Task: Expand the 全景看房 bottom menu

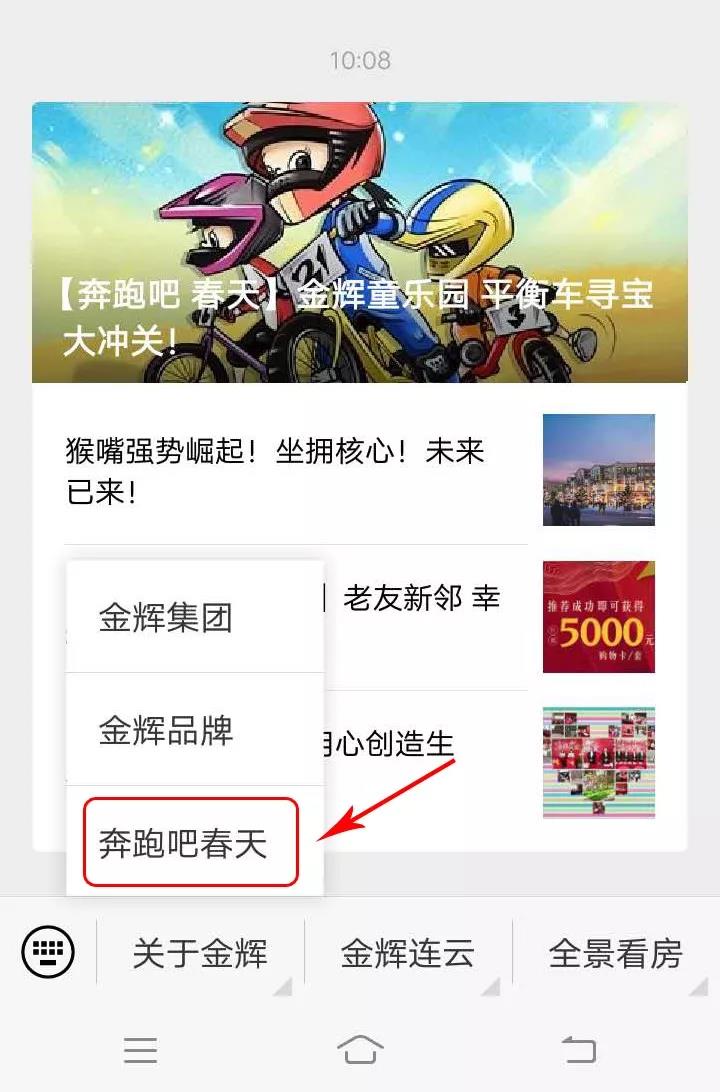Action: (x=615, y=954)
